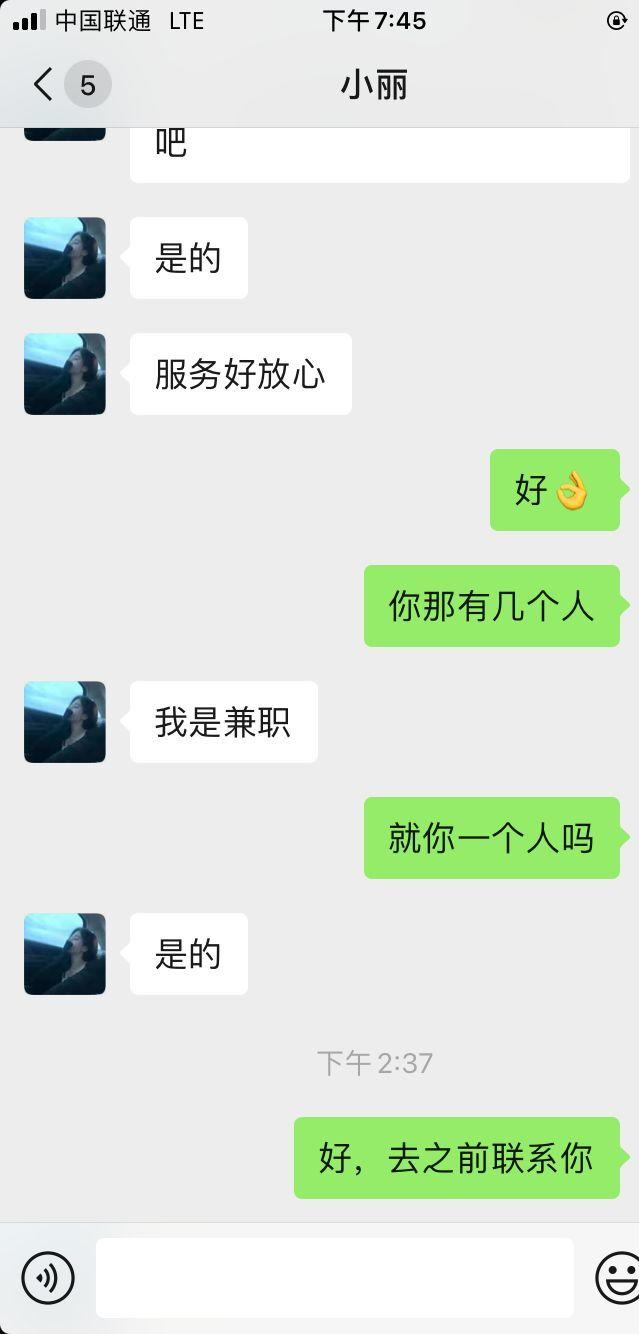Focus the message text field
The height and width of the screenshot is (1334, 639).
tap(334, 1277)
